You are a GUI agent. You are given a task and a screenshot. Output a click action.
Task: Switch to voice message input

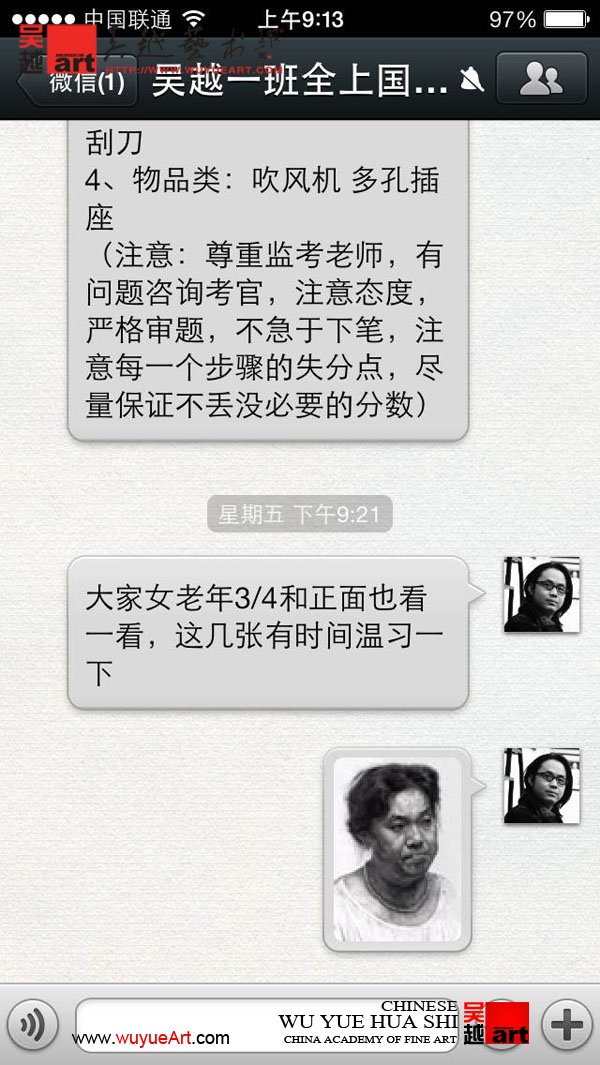tap(32, 1024)
